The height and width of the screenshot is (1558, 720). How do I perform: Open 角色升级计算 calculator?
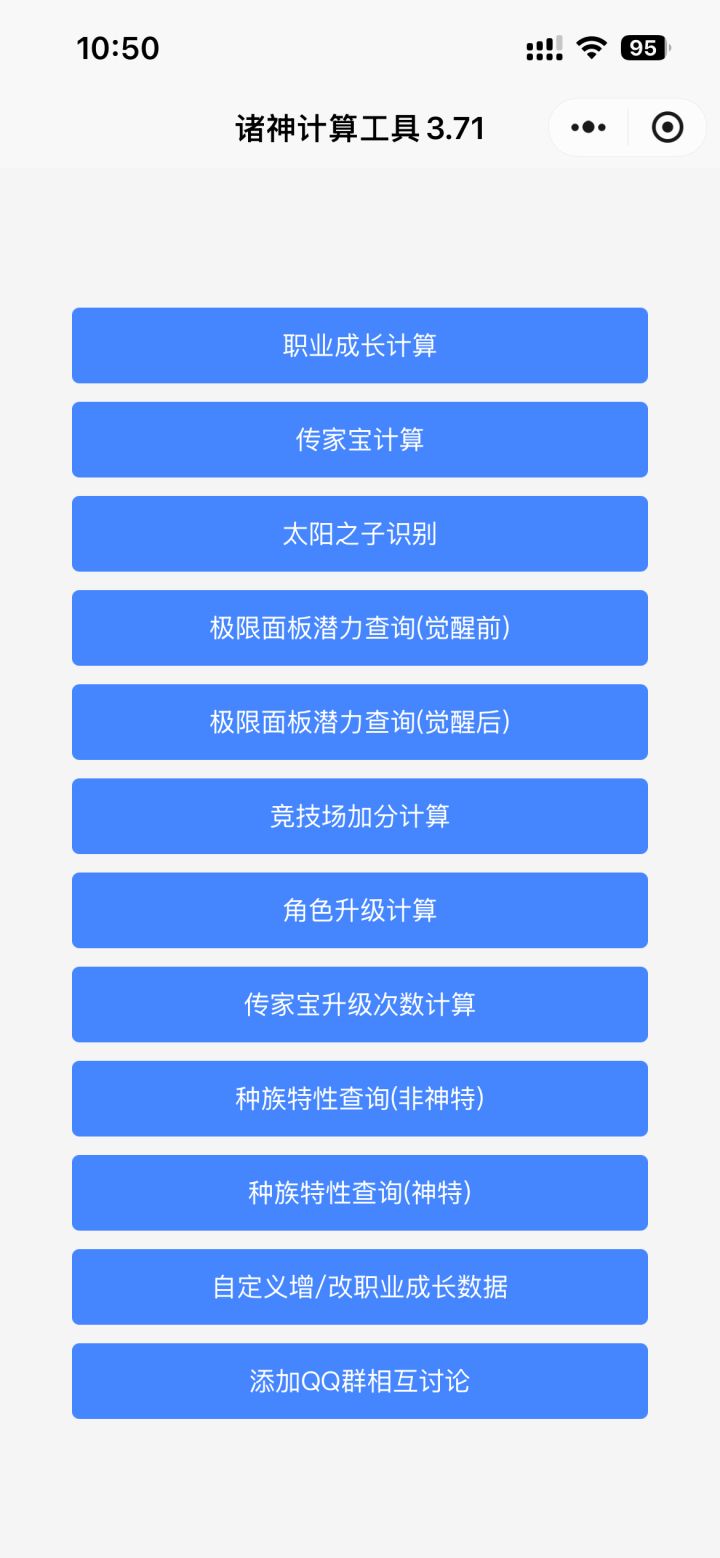point(359,910)
